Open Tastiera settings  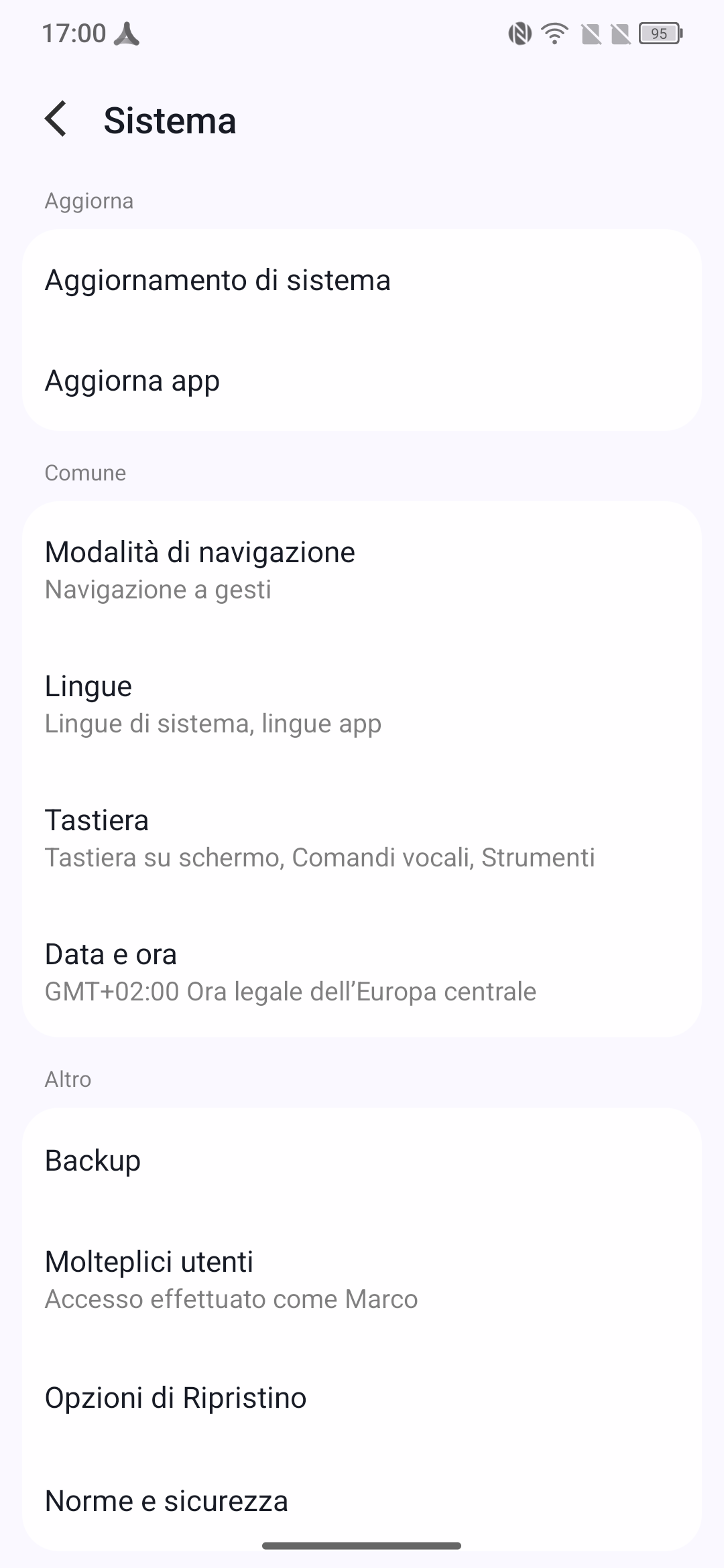(362, 837)
